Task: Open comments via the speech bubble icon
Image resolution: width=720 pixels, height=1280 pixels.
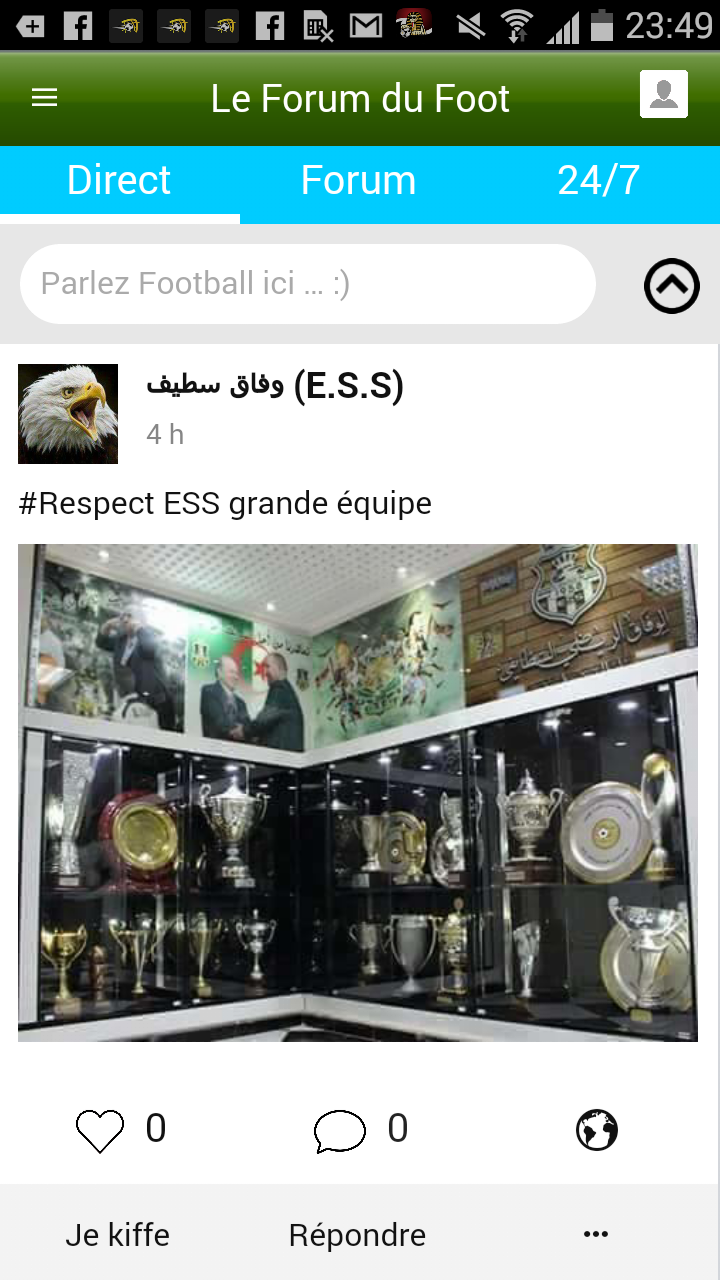Action: pyautogui.click(x=339, y=1131)
